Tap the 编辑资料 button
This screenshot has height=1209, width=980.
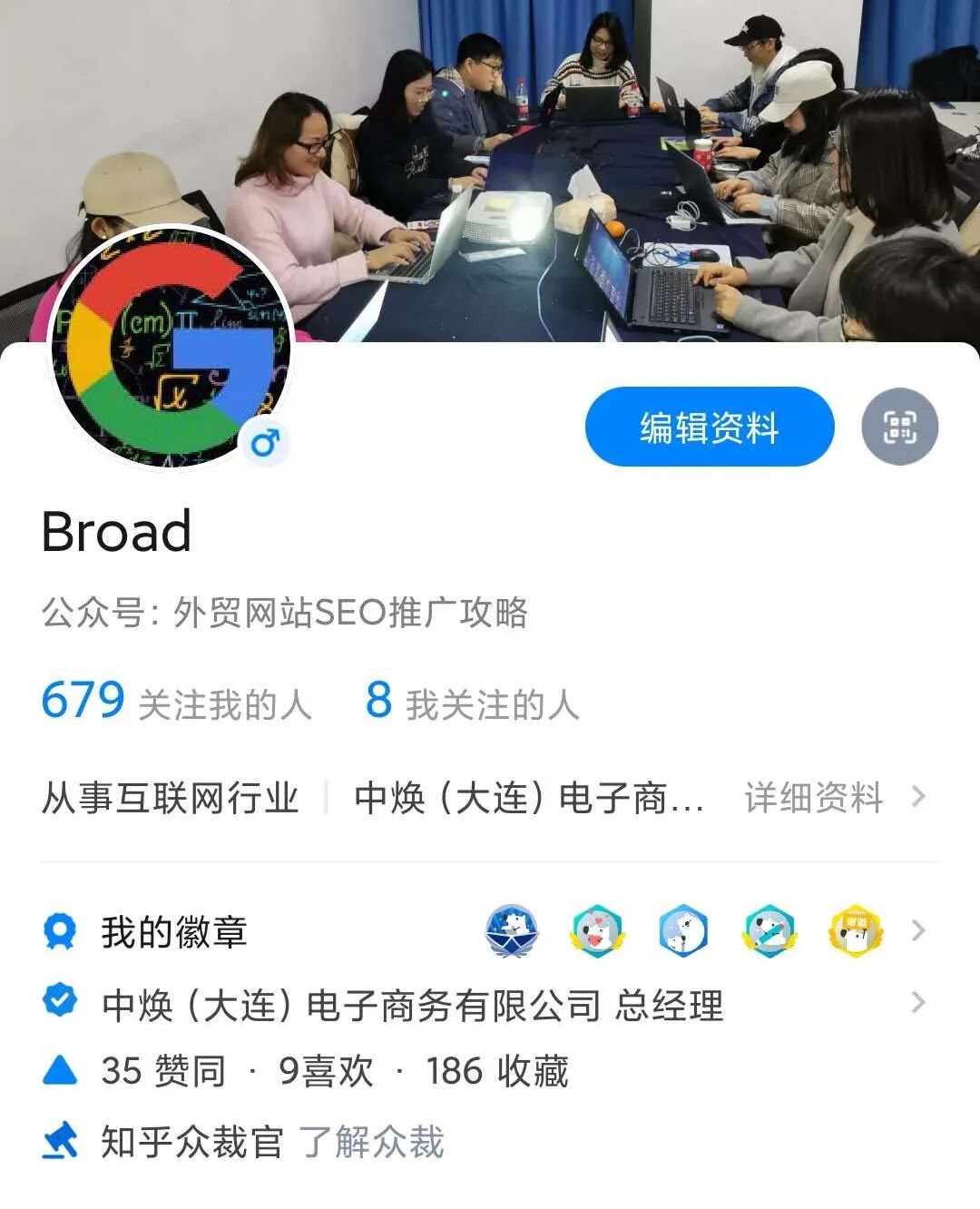pos(709,427)
